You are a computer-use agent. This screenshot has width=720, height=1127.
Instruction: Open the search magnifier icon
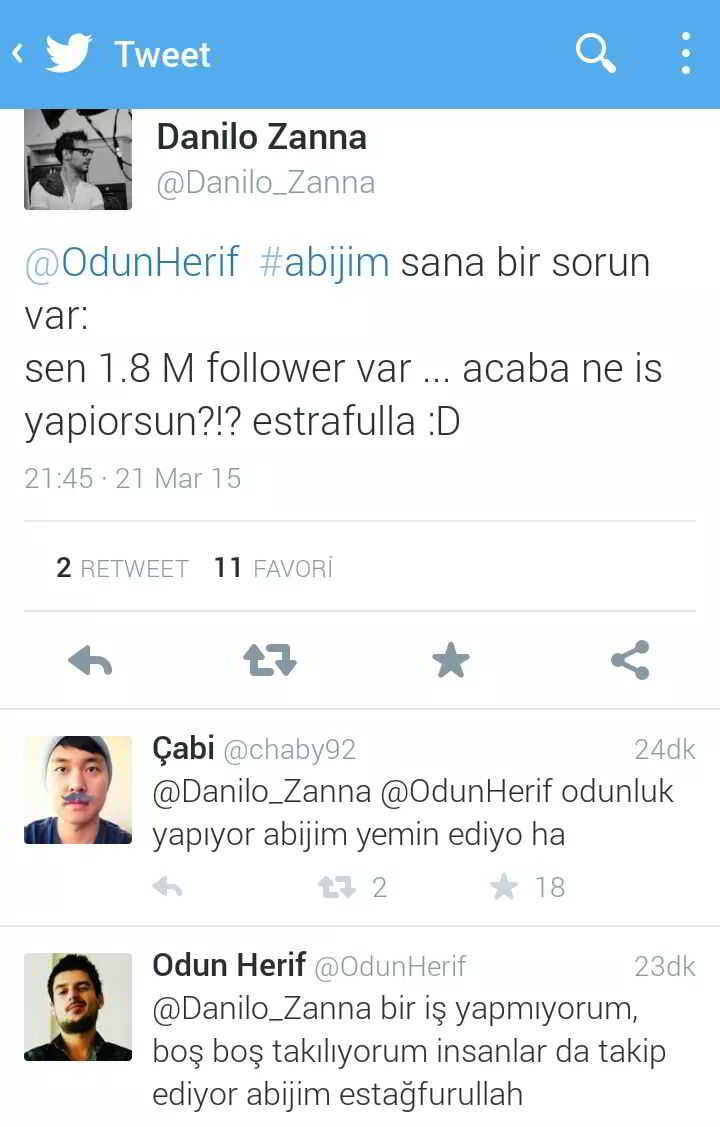coord(595,53)
